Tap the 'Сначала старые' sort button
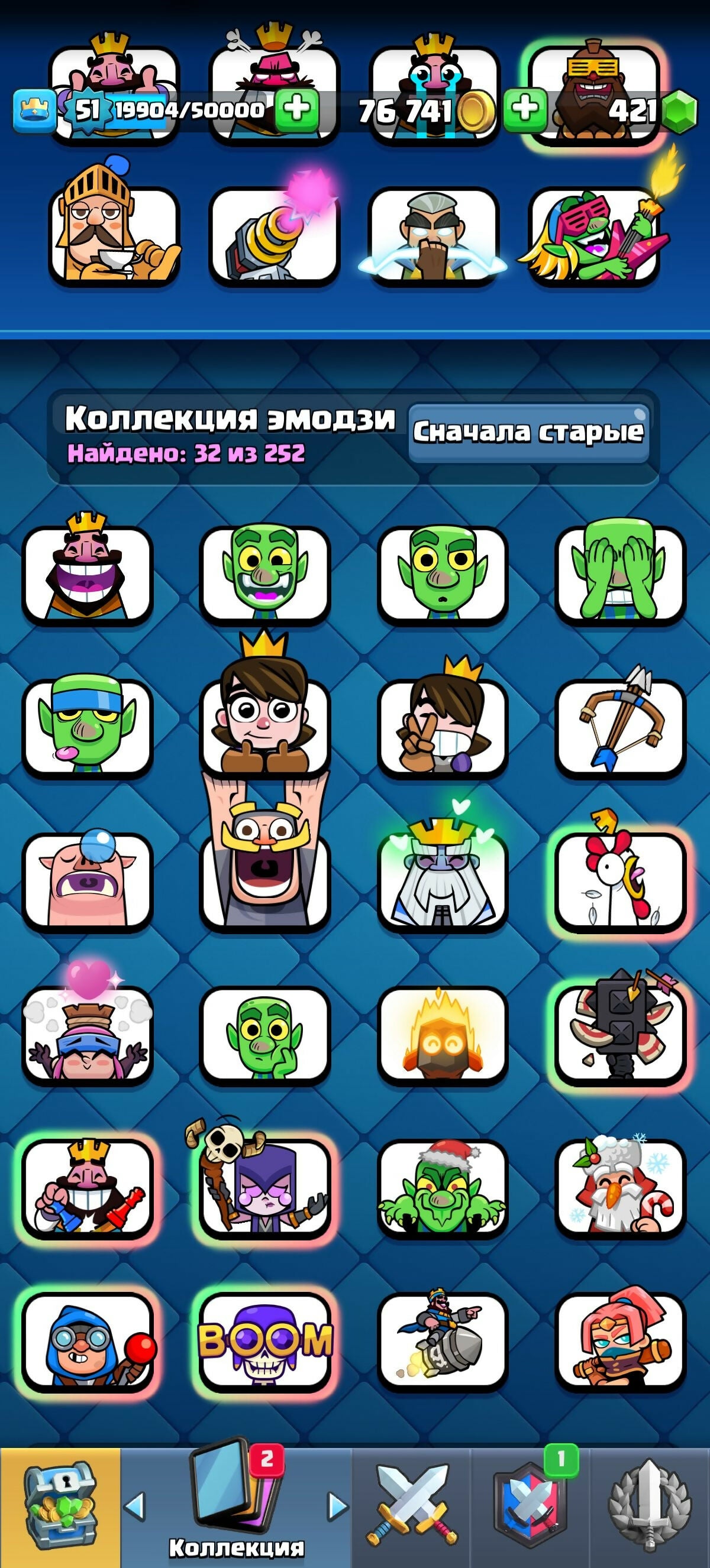The image size is (710, 1568). [x=528, y=432]
